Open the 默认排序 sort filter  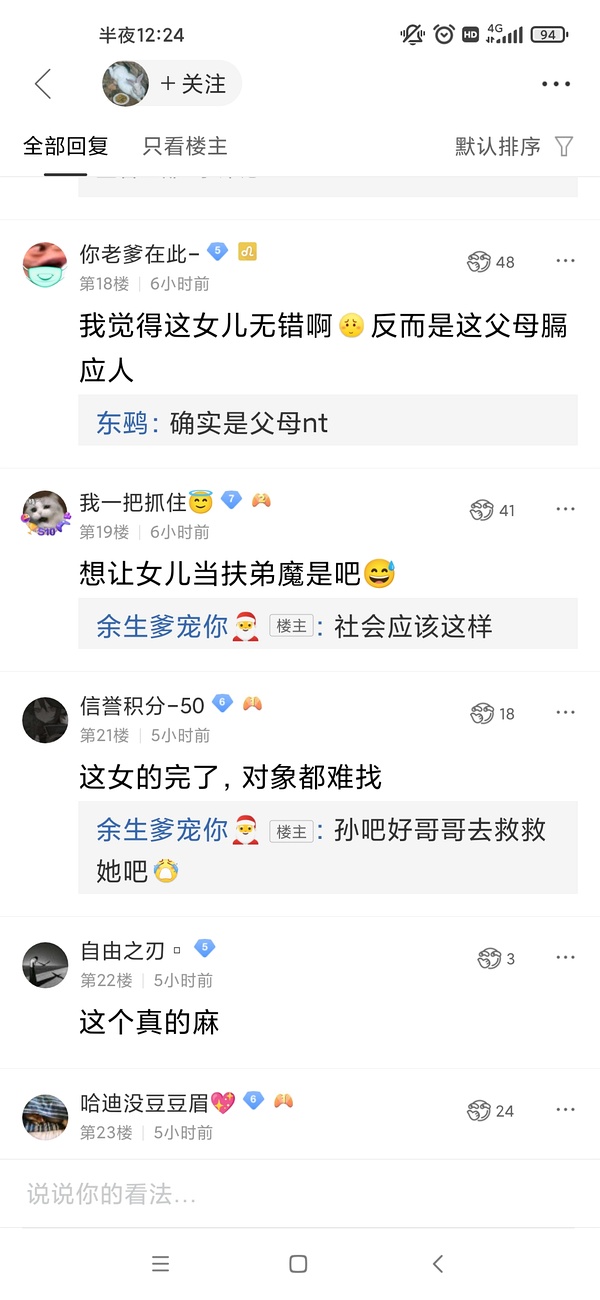click(x=514, y=147)
